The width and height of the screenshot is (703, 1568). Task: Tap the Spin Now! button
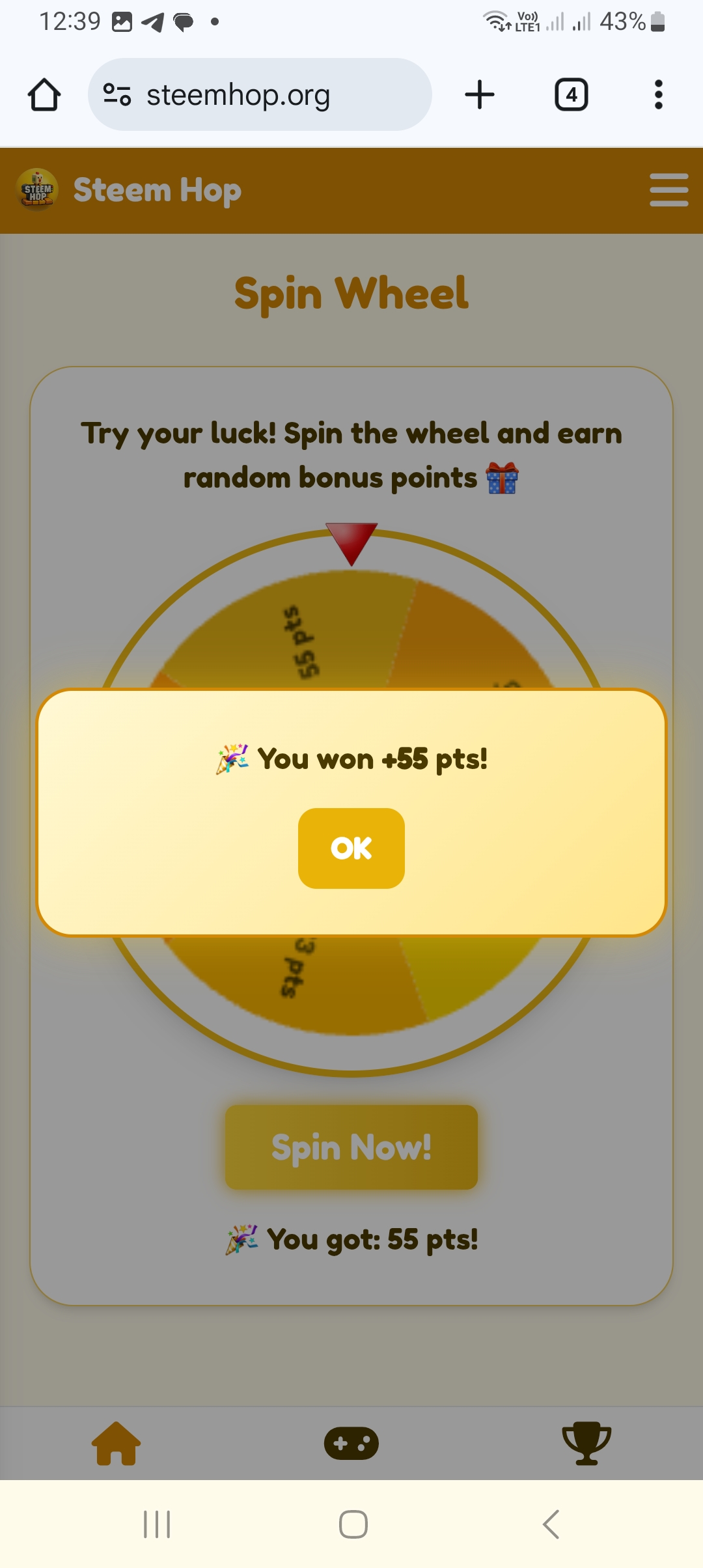pos(351,1147)
